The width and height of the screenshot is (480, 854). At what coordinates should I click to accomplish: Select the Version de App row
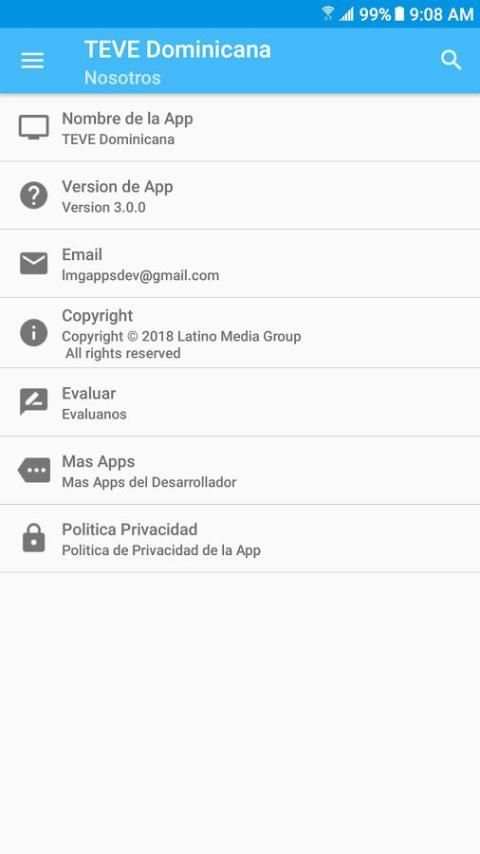pos(240,196)
